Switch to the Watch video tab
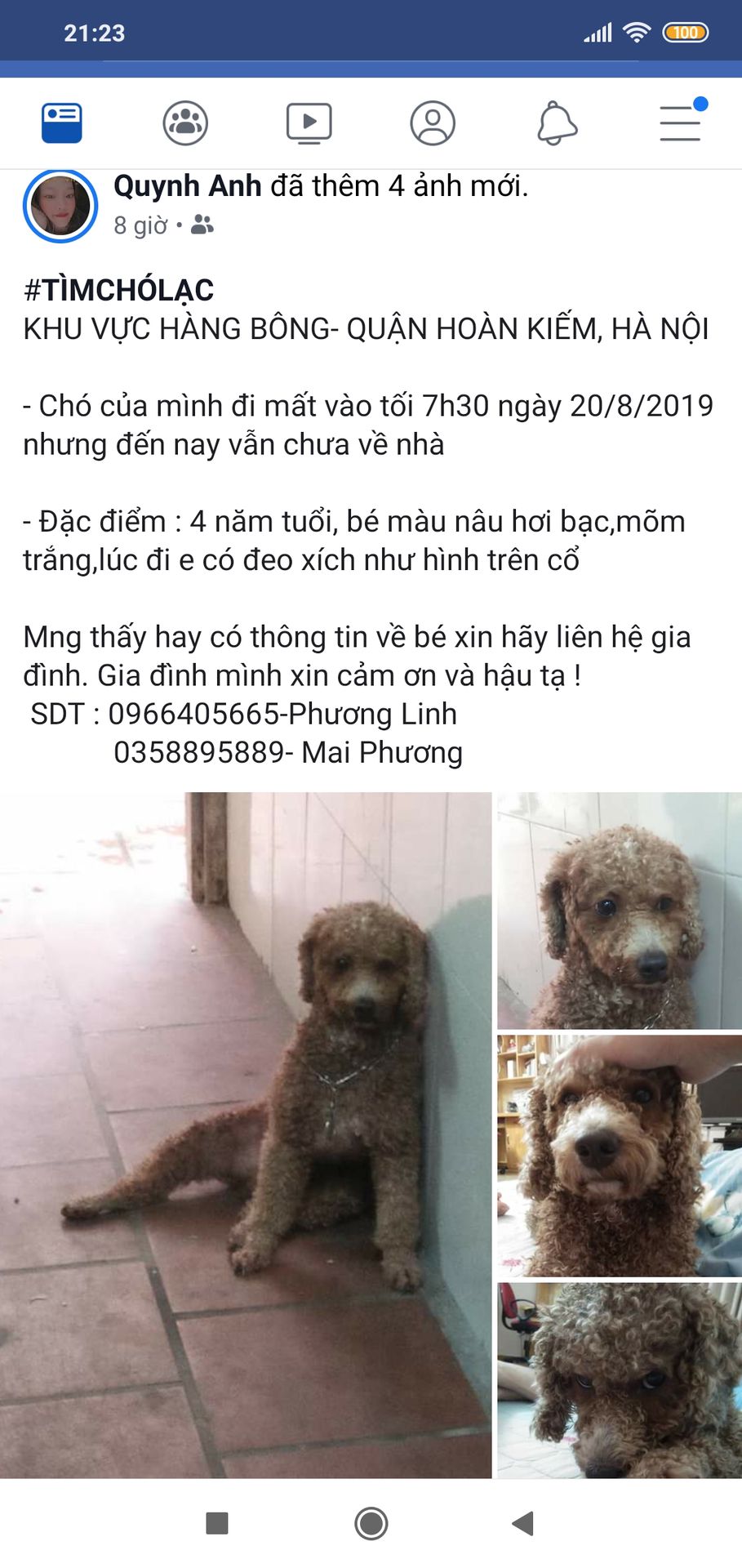 [x=309, y=123]
